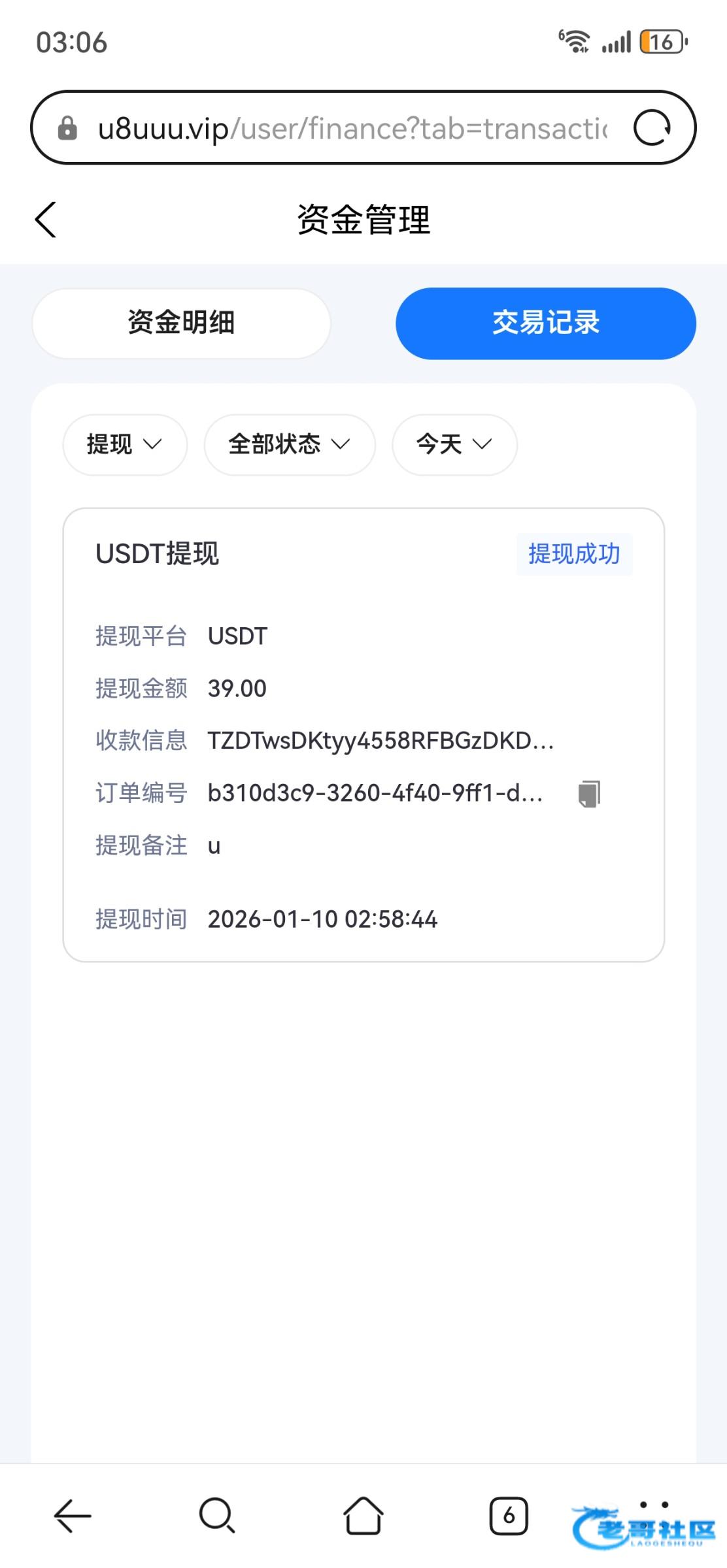The width and height of the screenshot is (727, 1568).
Task: Open the 全部状态 status filter
Action: pyautogui.click(x=289, y=445)
